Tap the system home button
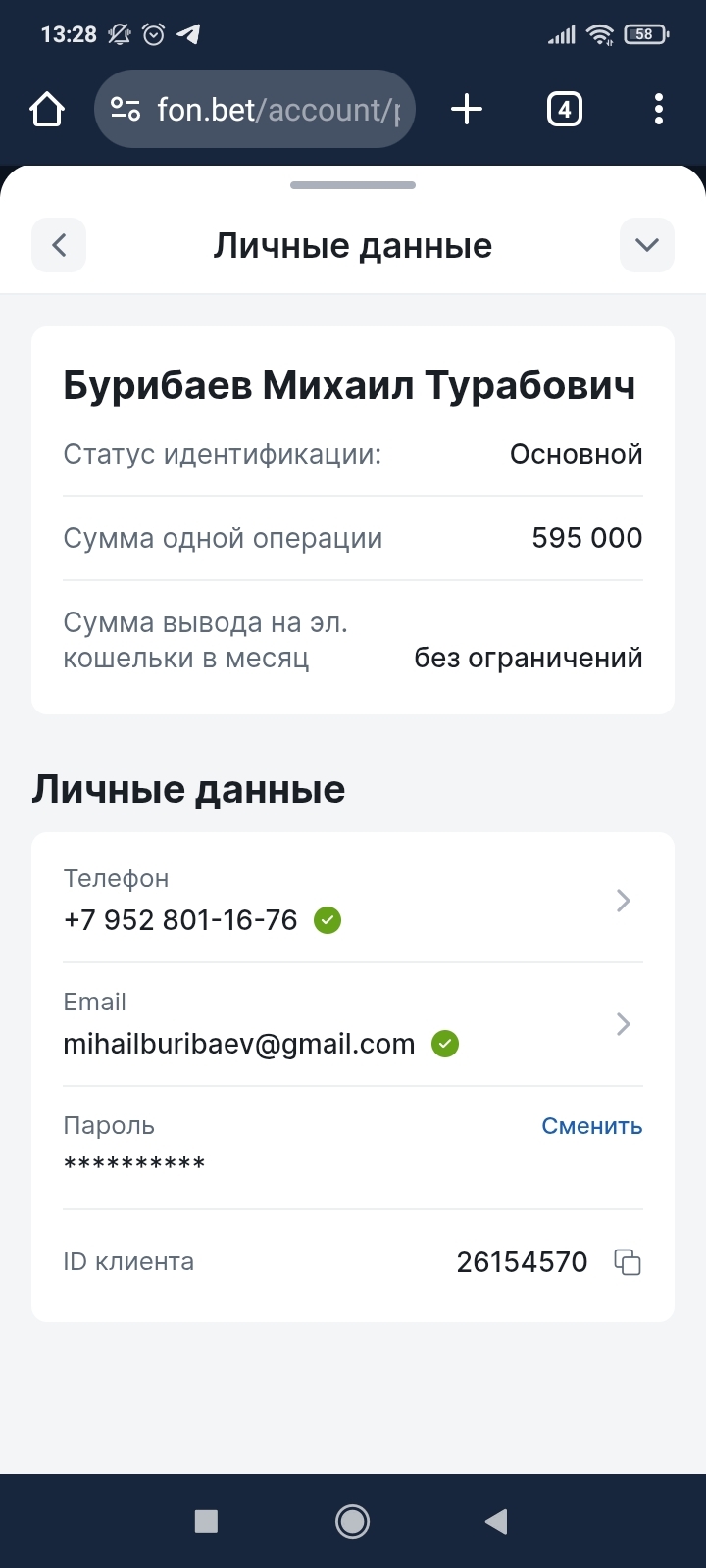The height and width of the screenshot is (1568, 706). [352, 1521]
